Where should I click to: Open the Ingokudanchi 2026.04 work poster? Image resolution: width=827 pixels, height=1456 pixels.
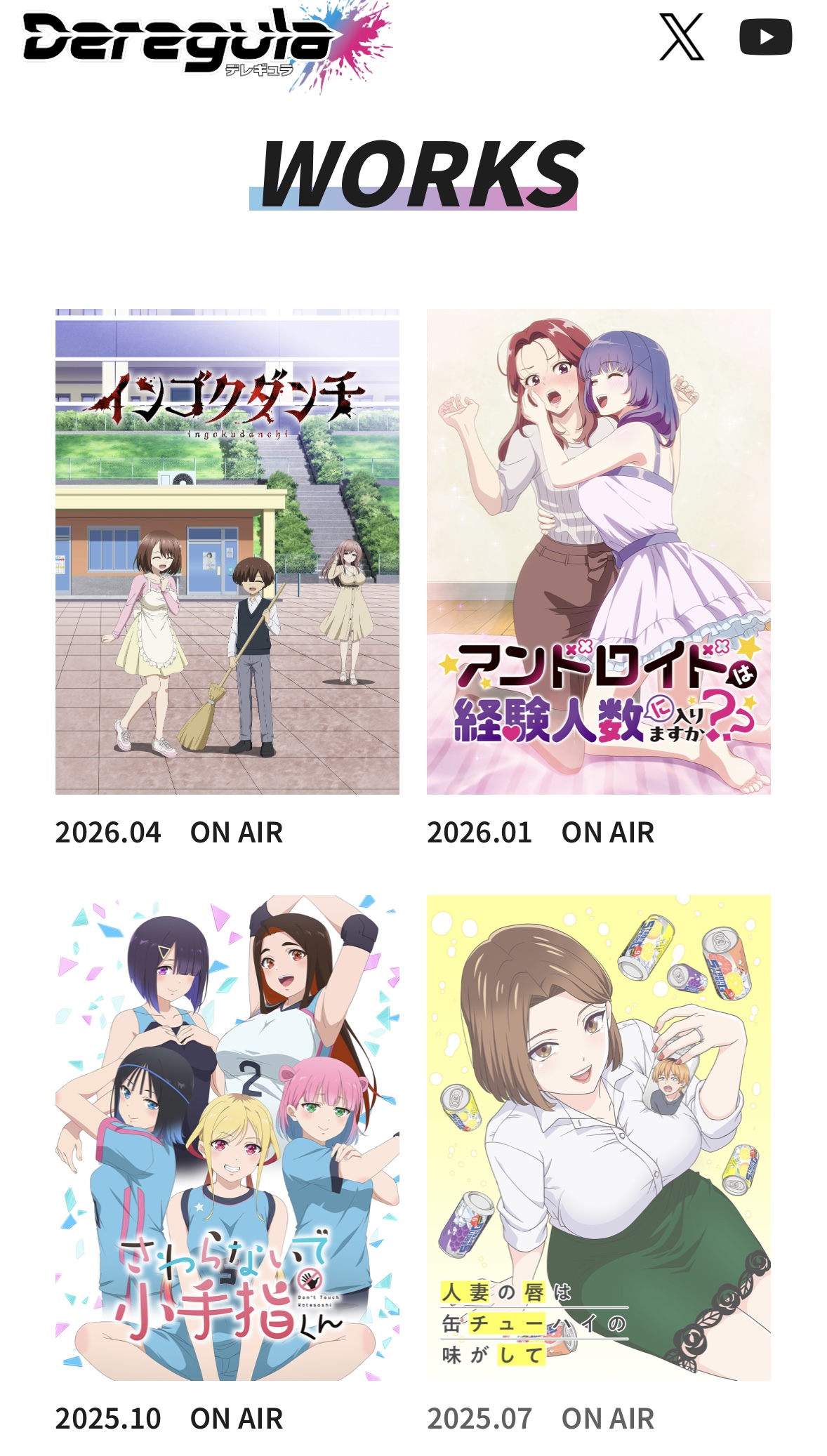pos(227,552)
